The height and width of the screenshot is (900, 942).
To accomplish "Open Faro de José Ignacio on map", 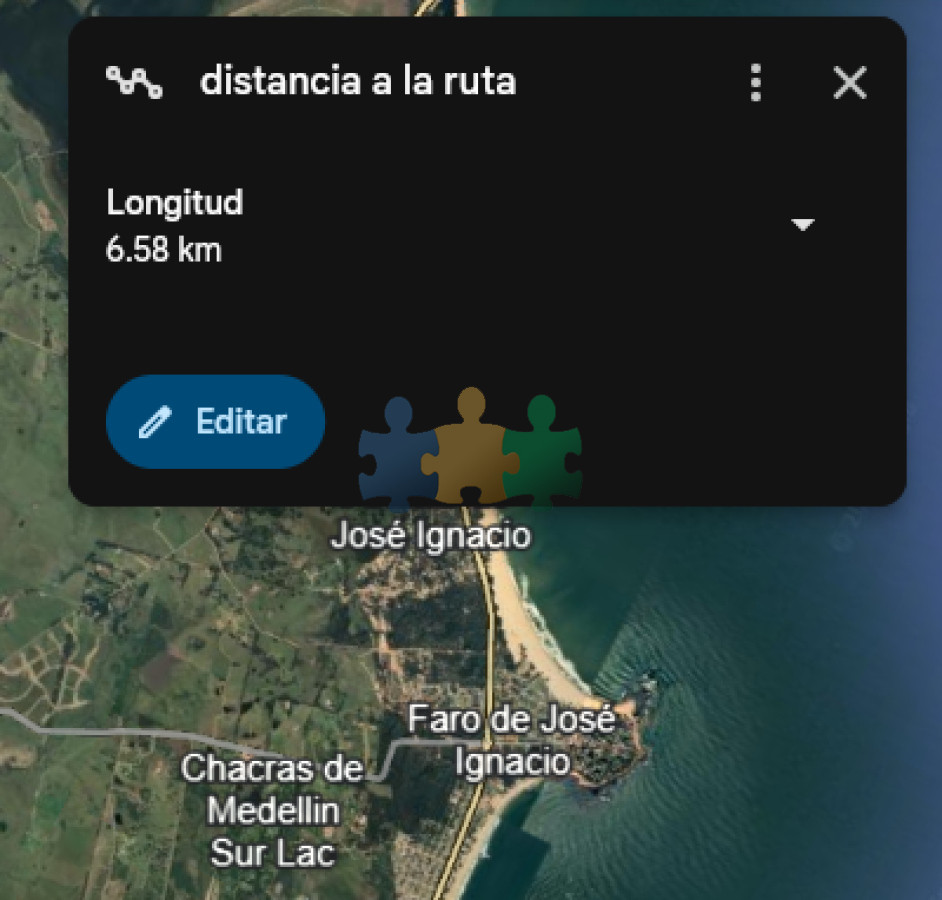I will tap(511, 740).
